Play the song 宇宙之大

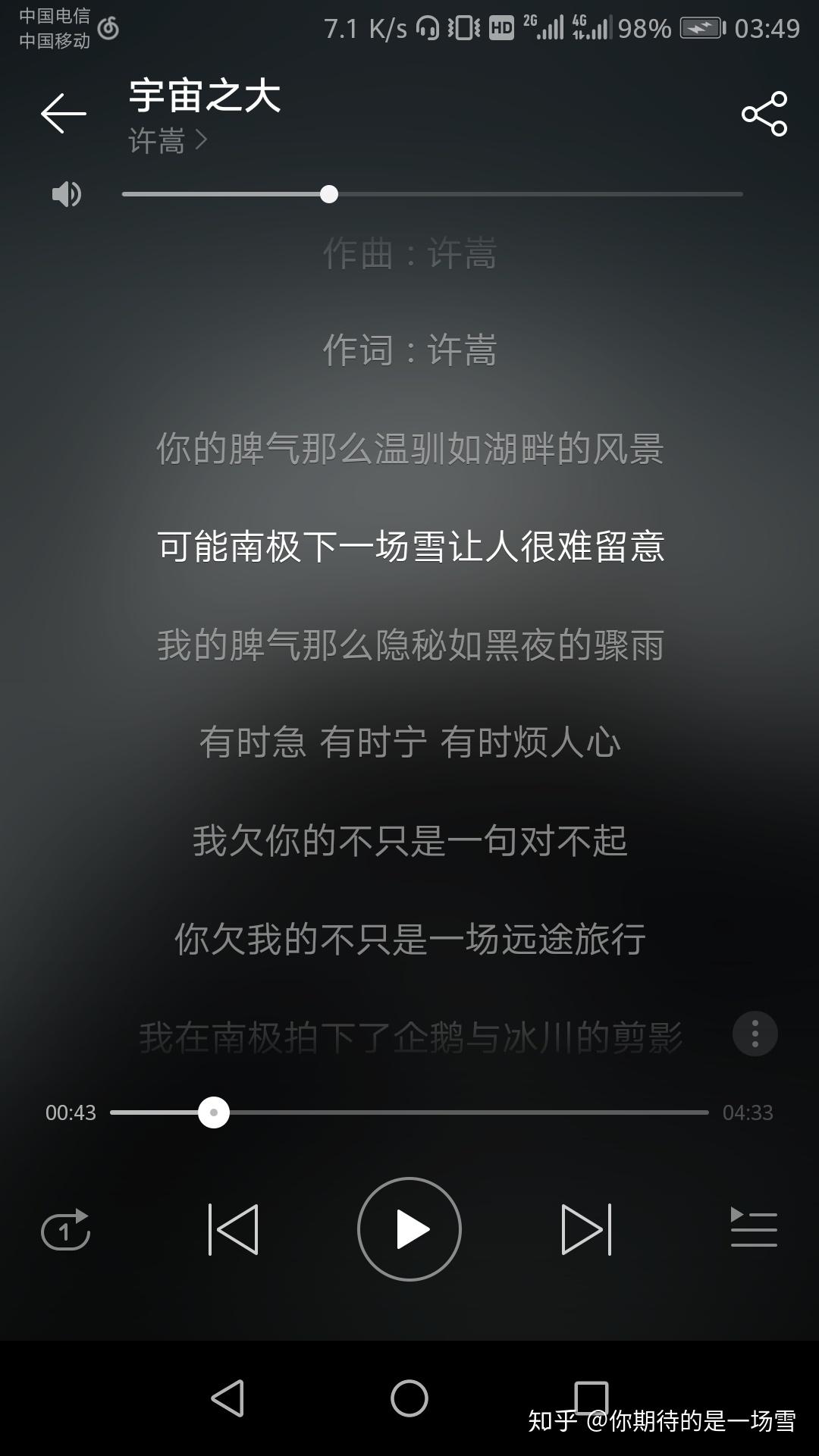pos(409,1229)
